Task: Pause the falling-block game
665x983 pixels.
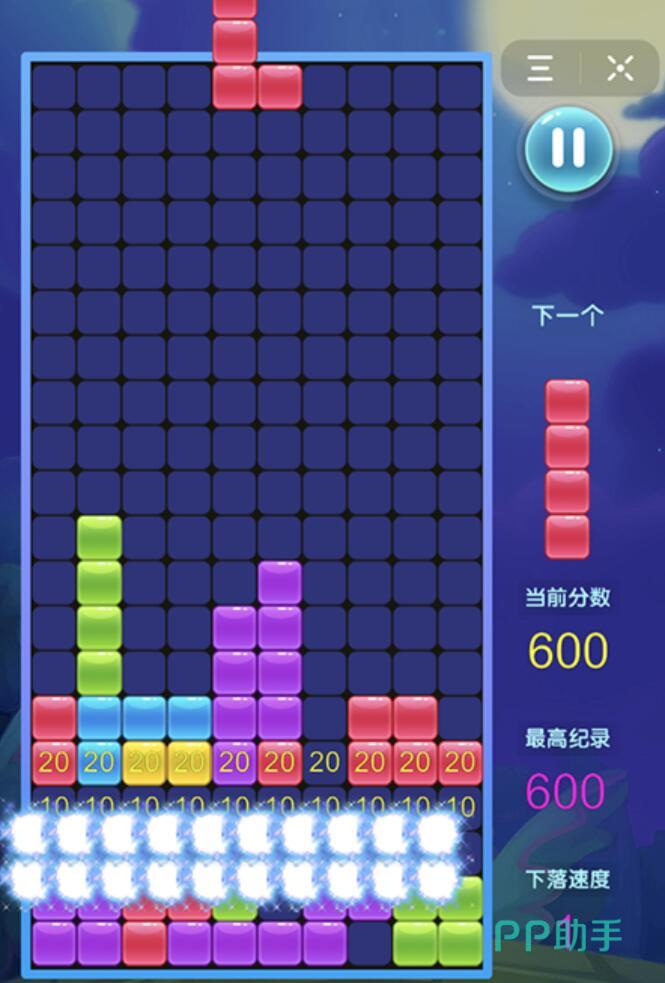Action: (567, 148)
